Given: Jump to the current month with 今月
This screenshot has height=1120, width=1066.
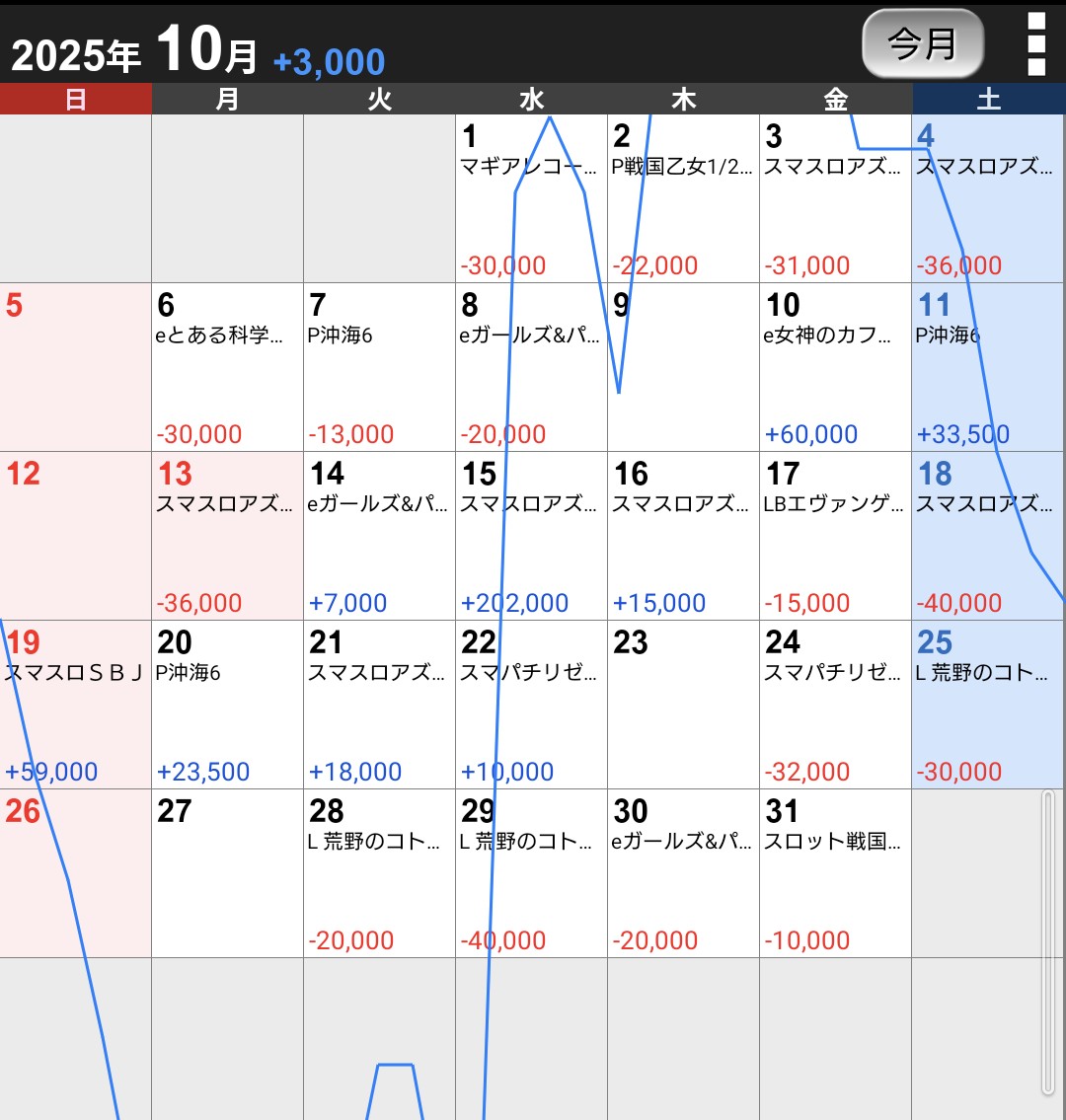Looking at the screenshot, I should coord(922,43).
